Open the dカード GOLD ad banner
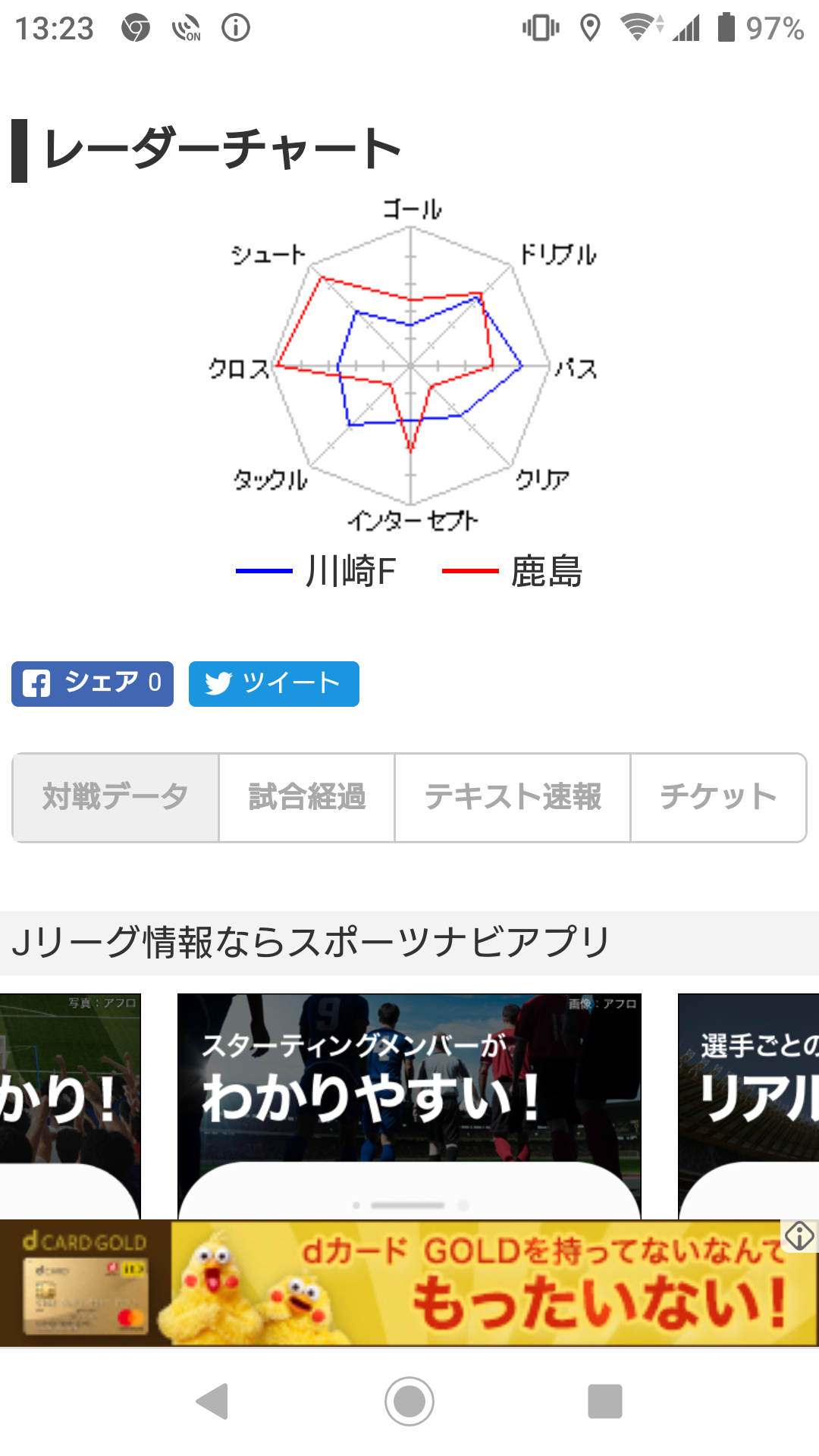The image size is (819, 1456). pyautogui.click(x=409, y=1283)
